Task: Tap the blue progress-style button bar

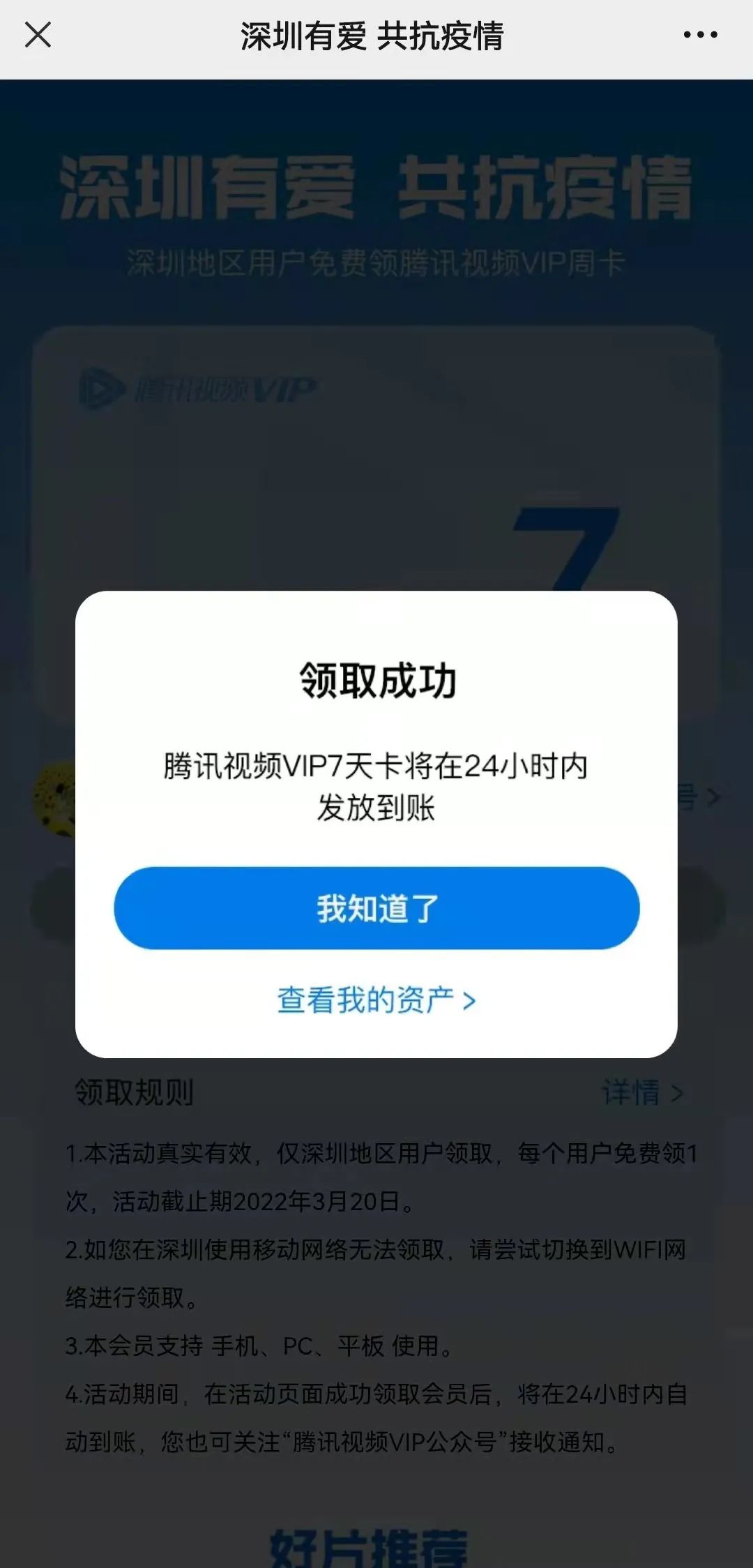Action: pos(376,907)
